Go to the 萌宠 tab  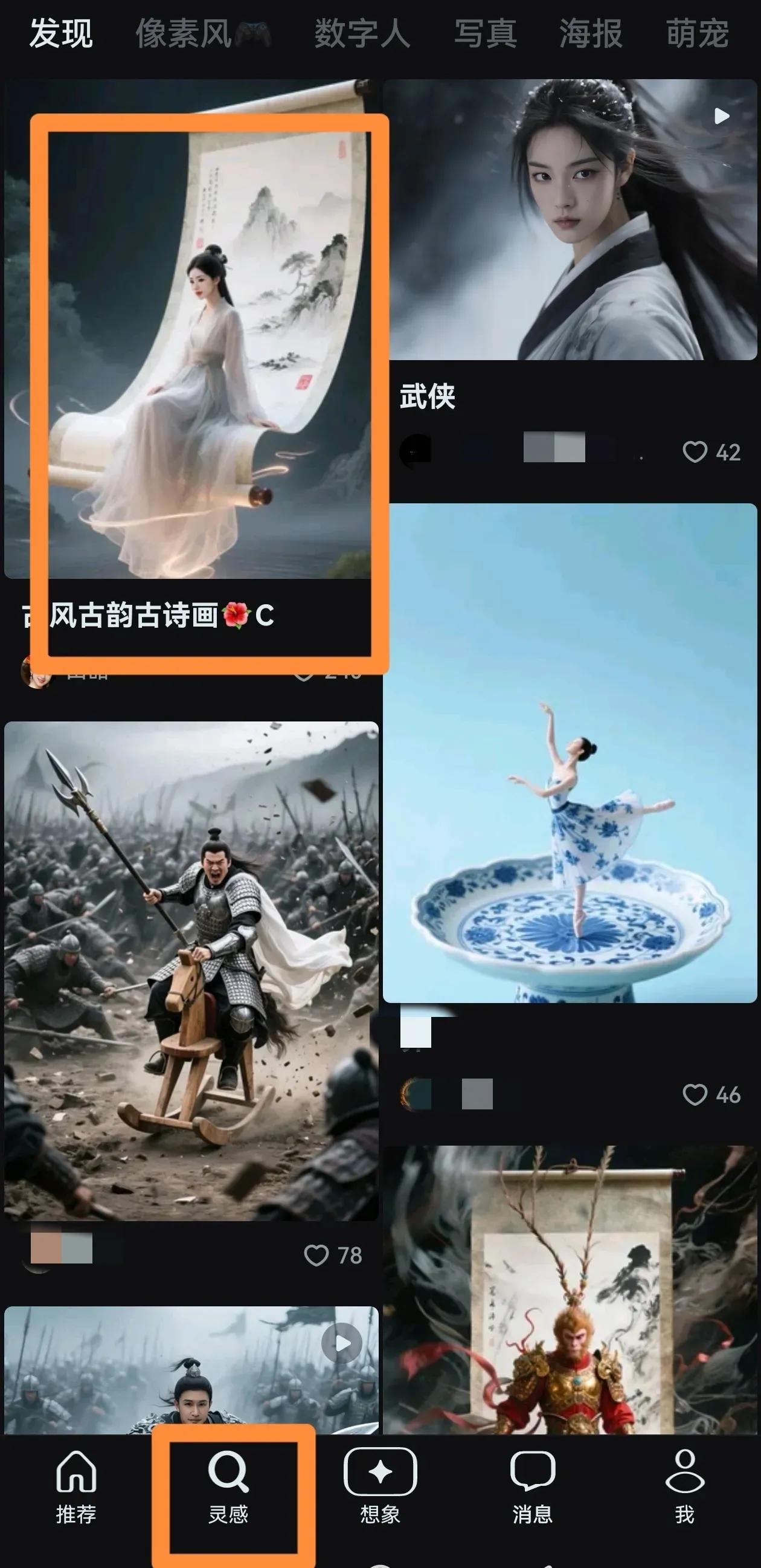tap(697, 33)
